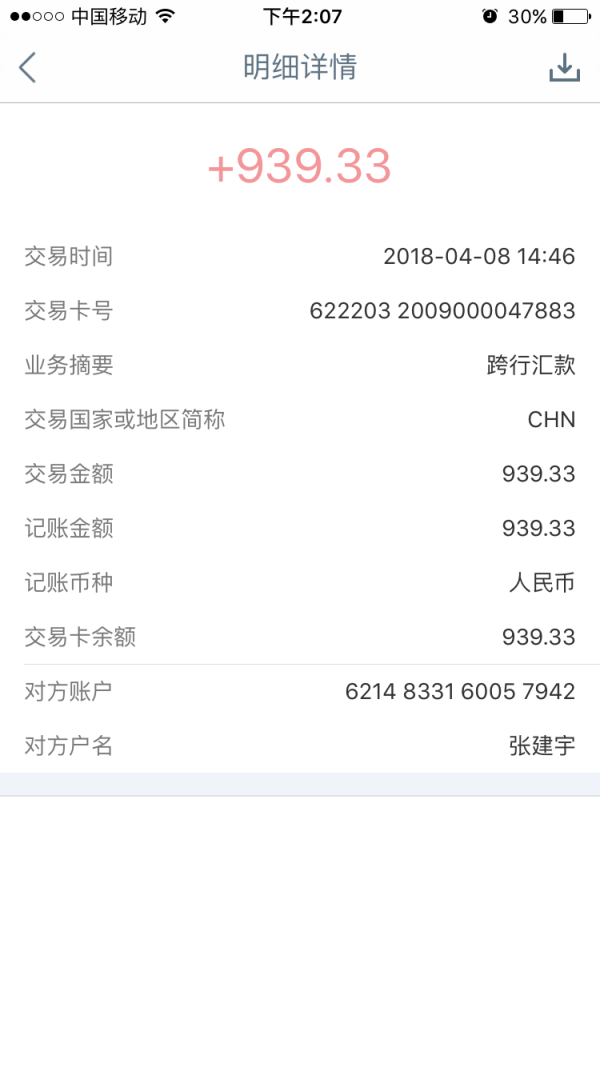Download this transaction detail
The height and width of the screenshot is (1067, 600).
point(565,67)
